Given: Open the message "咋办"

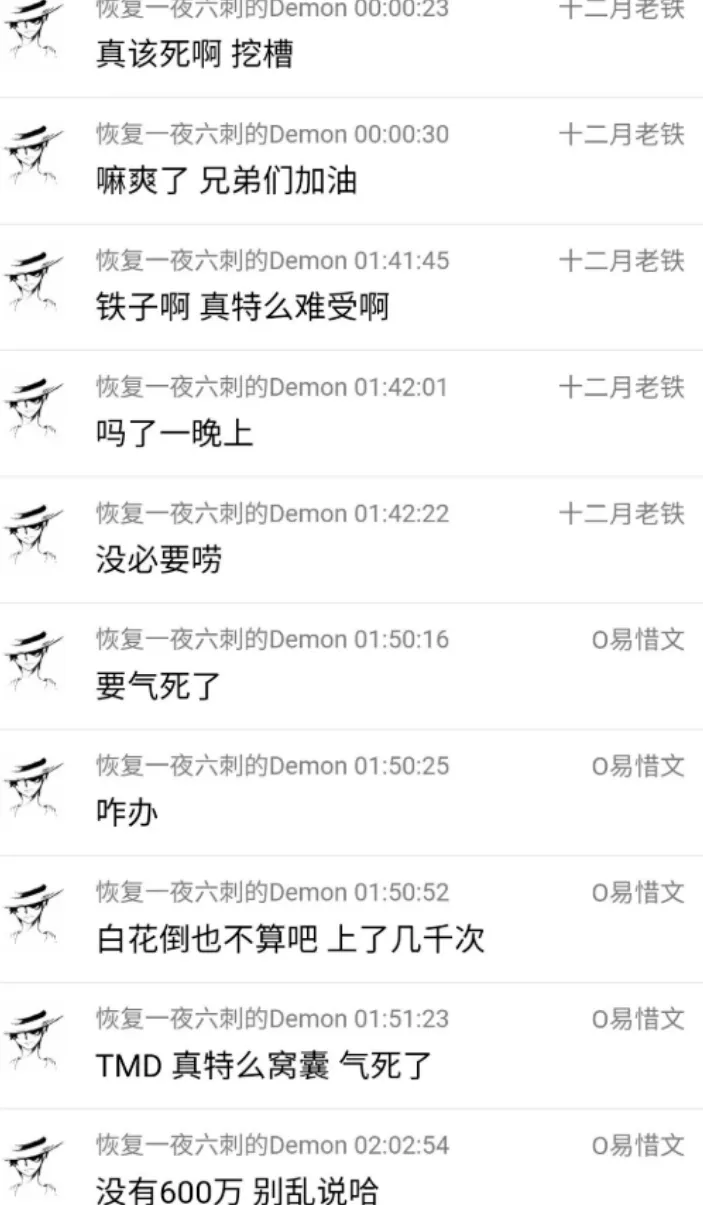Looking at the screenshot, I should [127, 812].
